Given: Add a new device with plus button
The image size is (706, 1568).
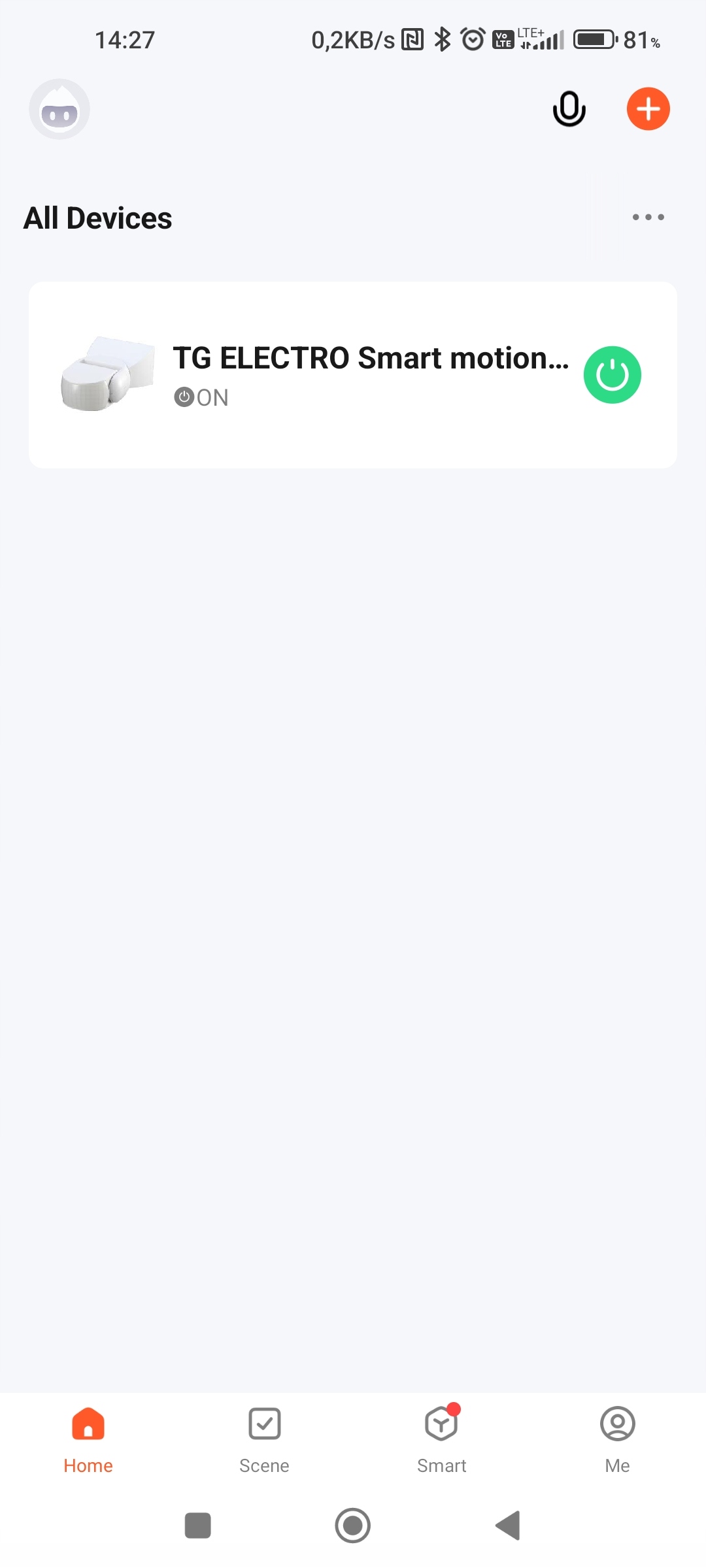Looking at the screenshot, I should pyautogui.click(x=648, y=109).
